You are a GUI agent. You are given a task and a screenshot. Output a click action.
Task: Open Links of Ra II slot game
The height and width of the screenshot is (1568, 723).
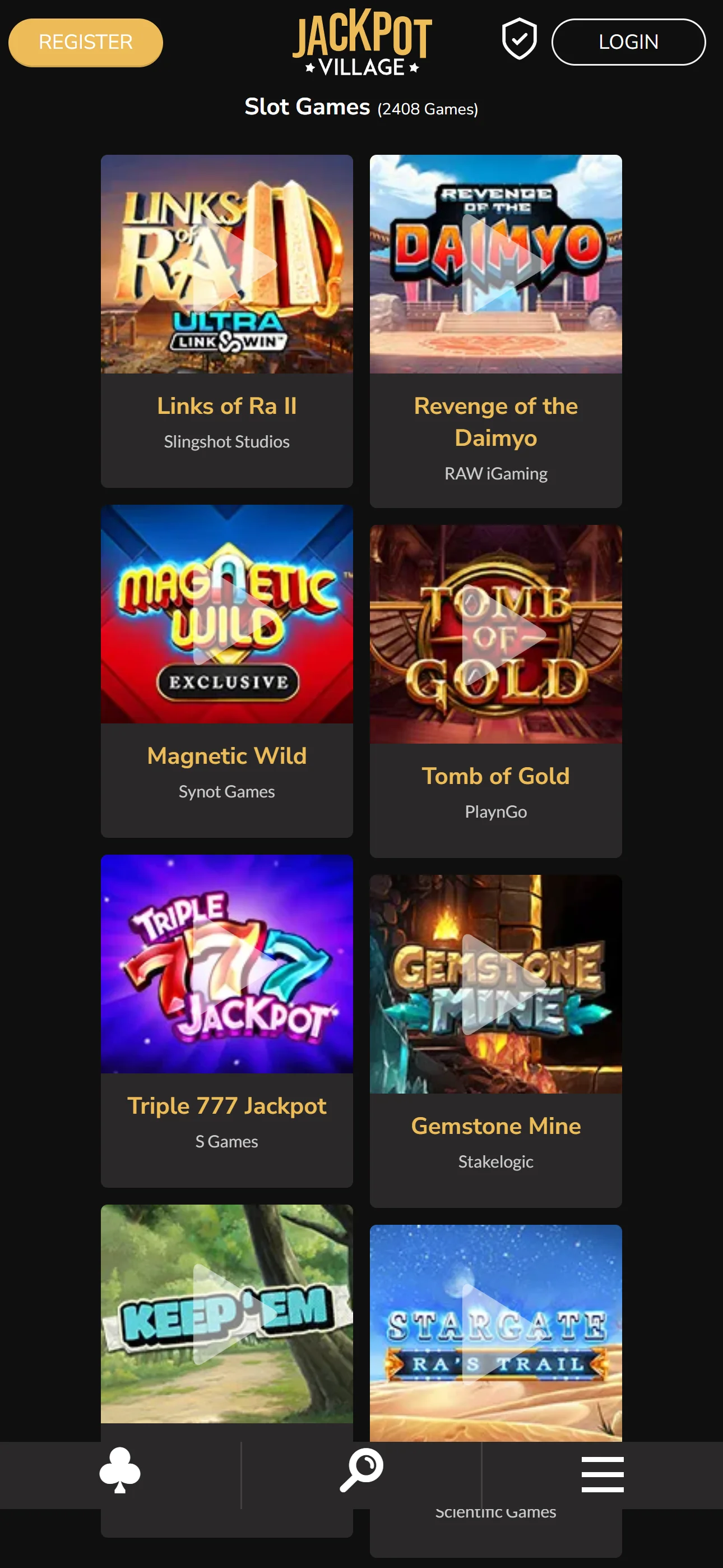227,264
